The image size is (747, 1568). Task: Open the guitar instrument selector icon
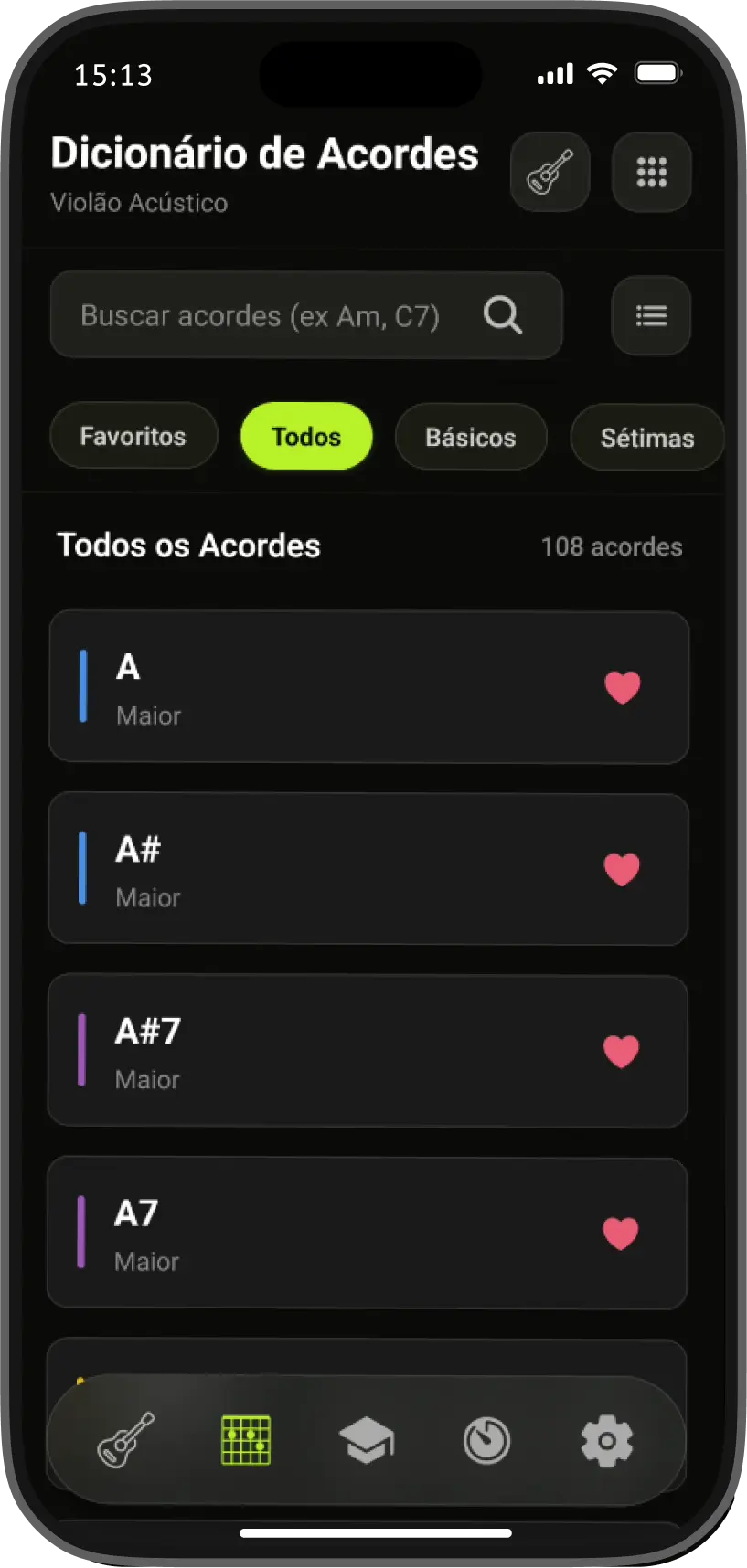(550, 172)
